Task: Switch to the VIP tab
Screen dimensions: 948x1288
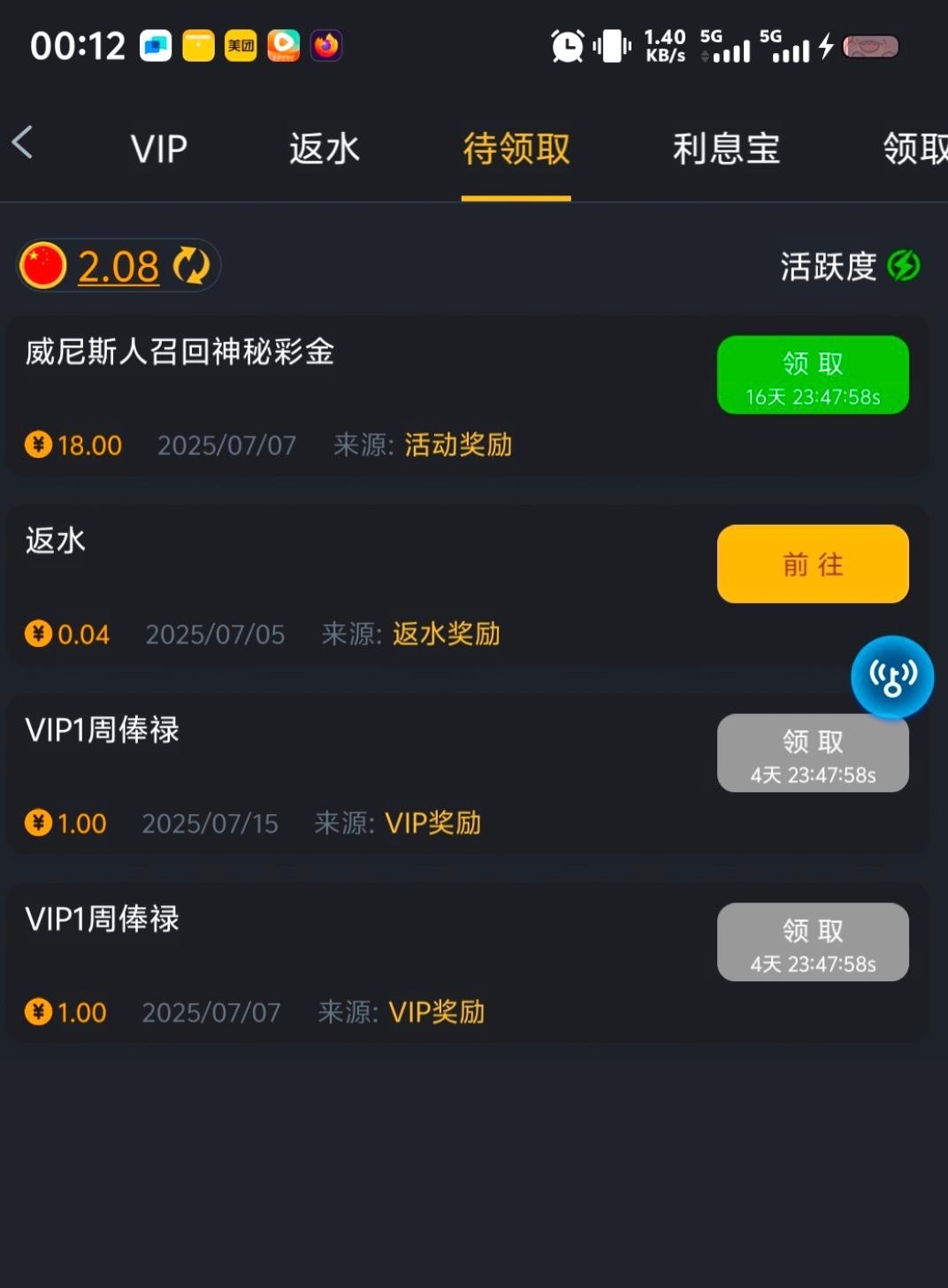Action: click(159, 149)
